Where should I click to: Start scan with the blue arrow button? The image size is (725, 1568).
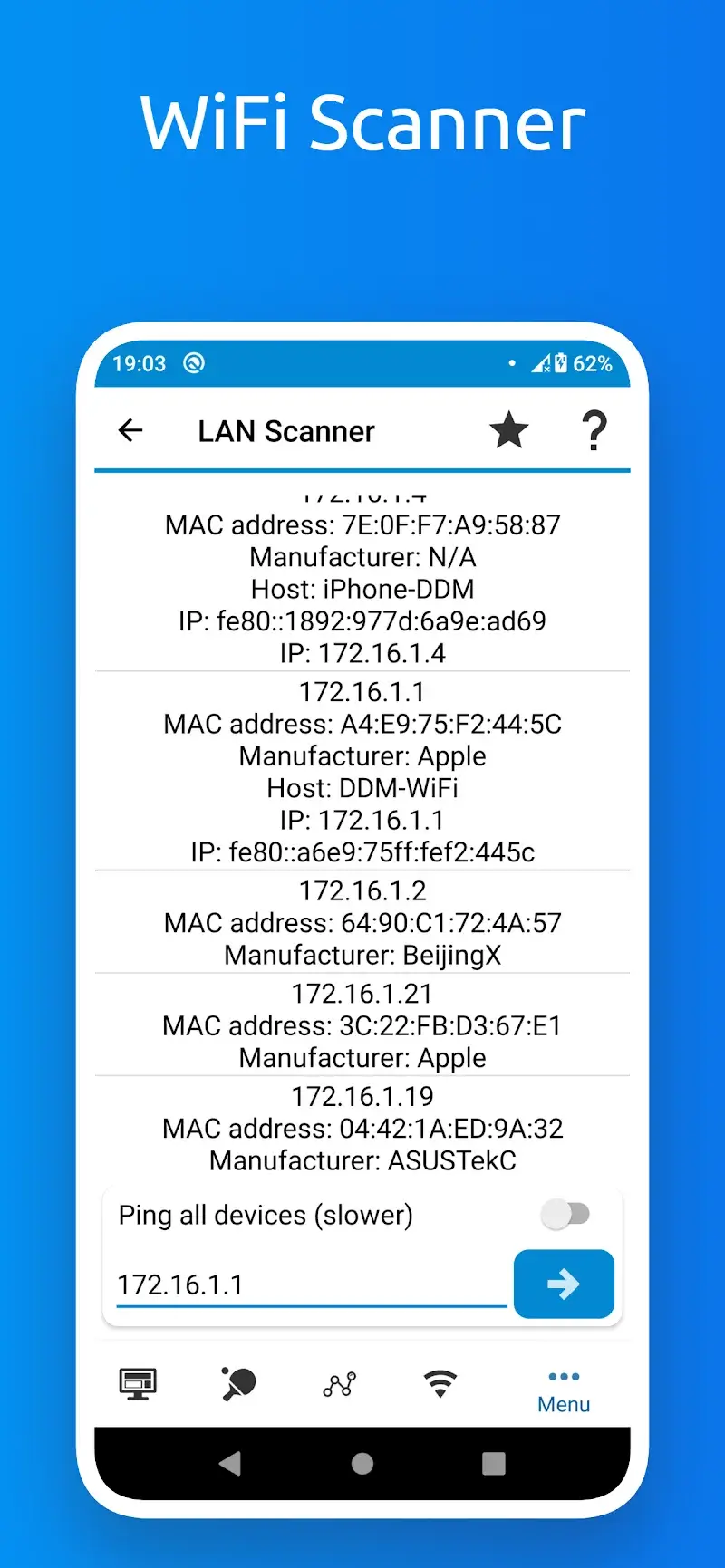point(564,1284)
